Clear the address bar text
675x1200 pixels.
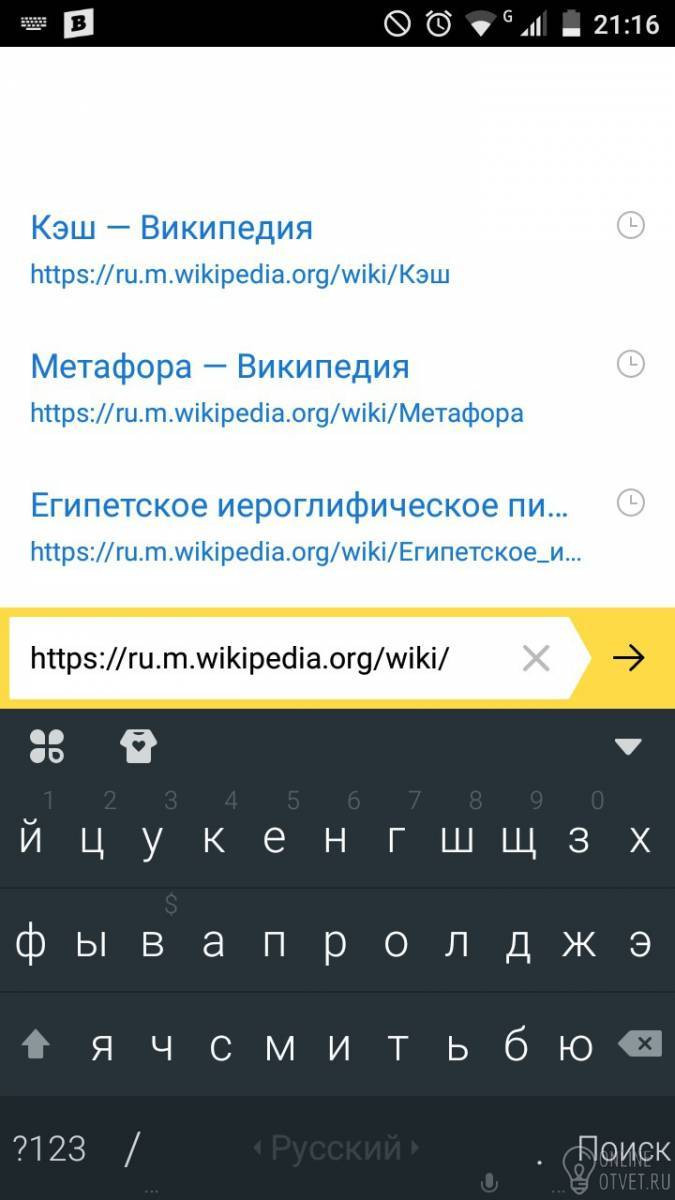tap(537, 658)
